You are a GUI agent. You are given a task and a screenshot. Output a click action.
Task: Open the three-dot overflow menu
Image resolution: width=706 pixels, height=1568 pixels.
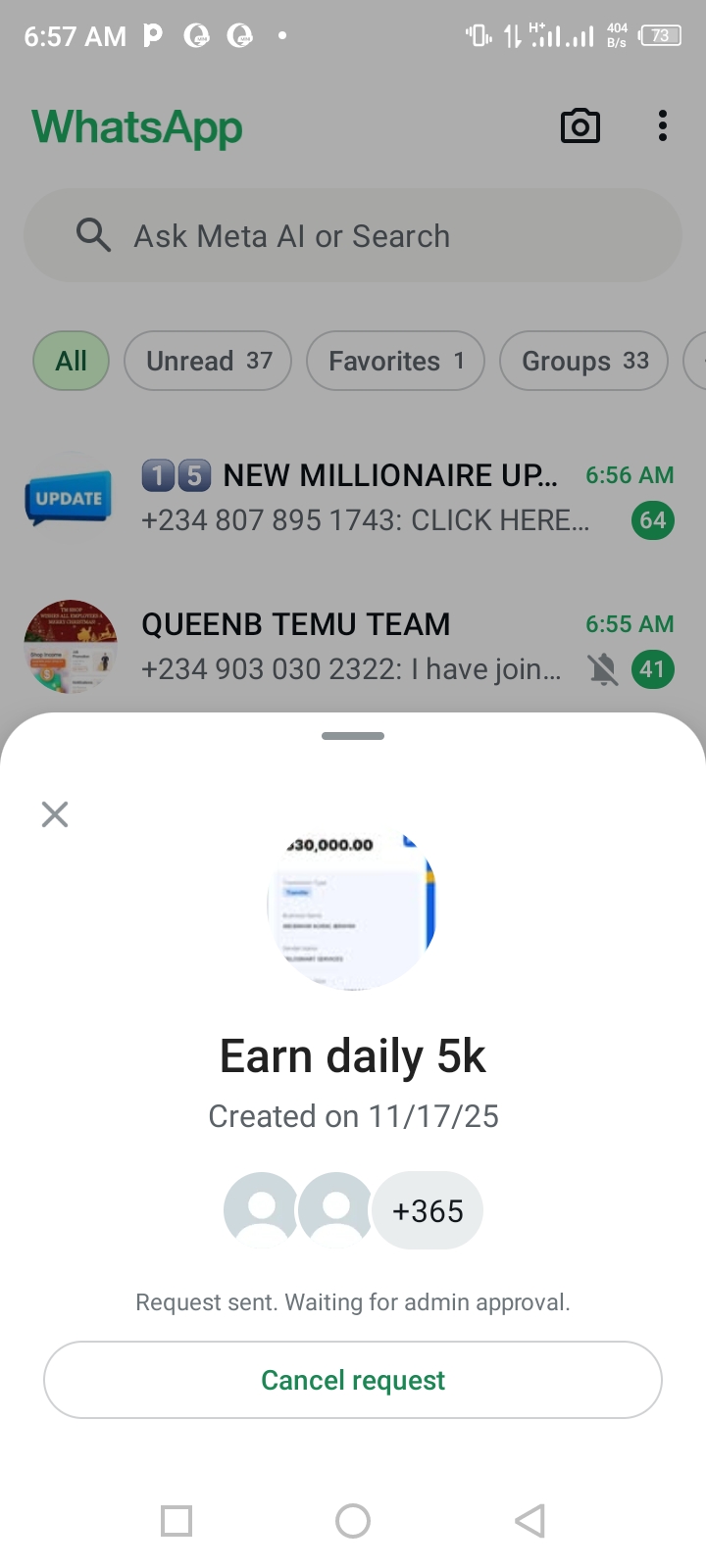[663, 126]
